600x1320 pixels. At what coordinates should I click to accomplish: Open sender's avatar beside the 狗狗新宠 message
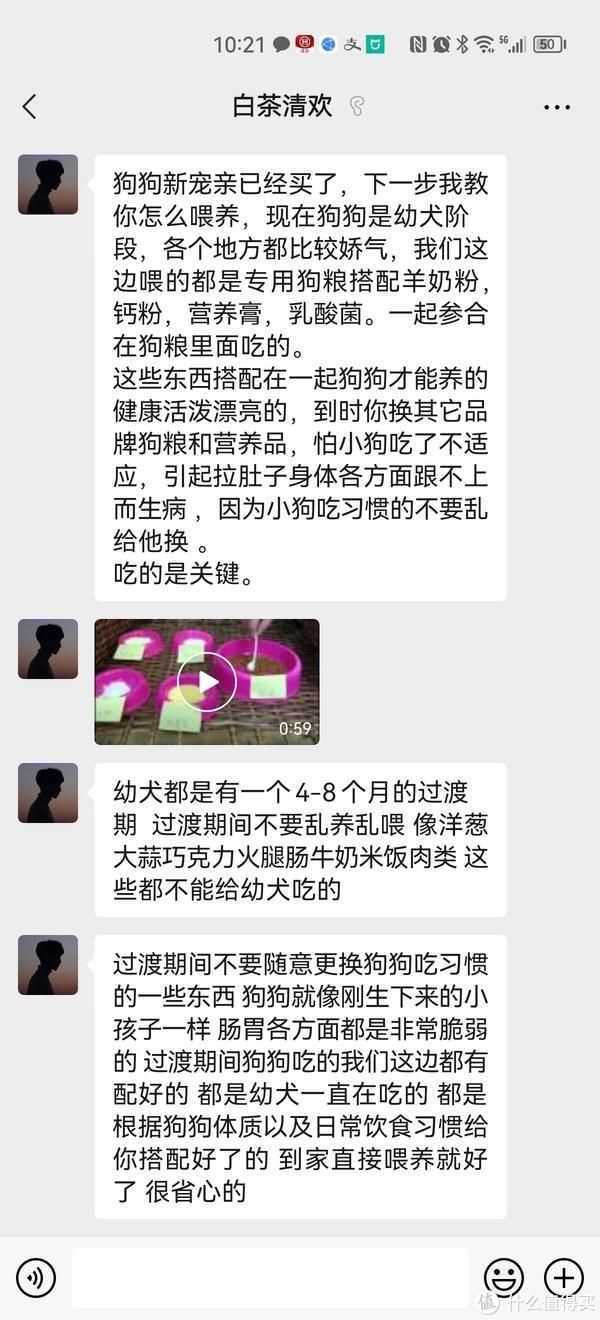coord(48,185)
